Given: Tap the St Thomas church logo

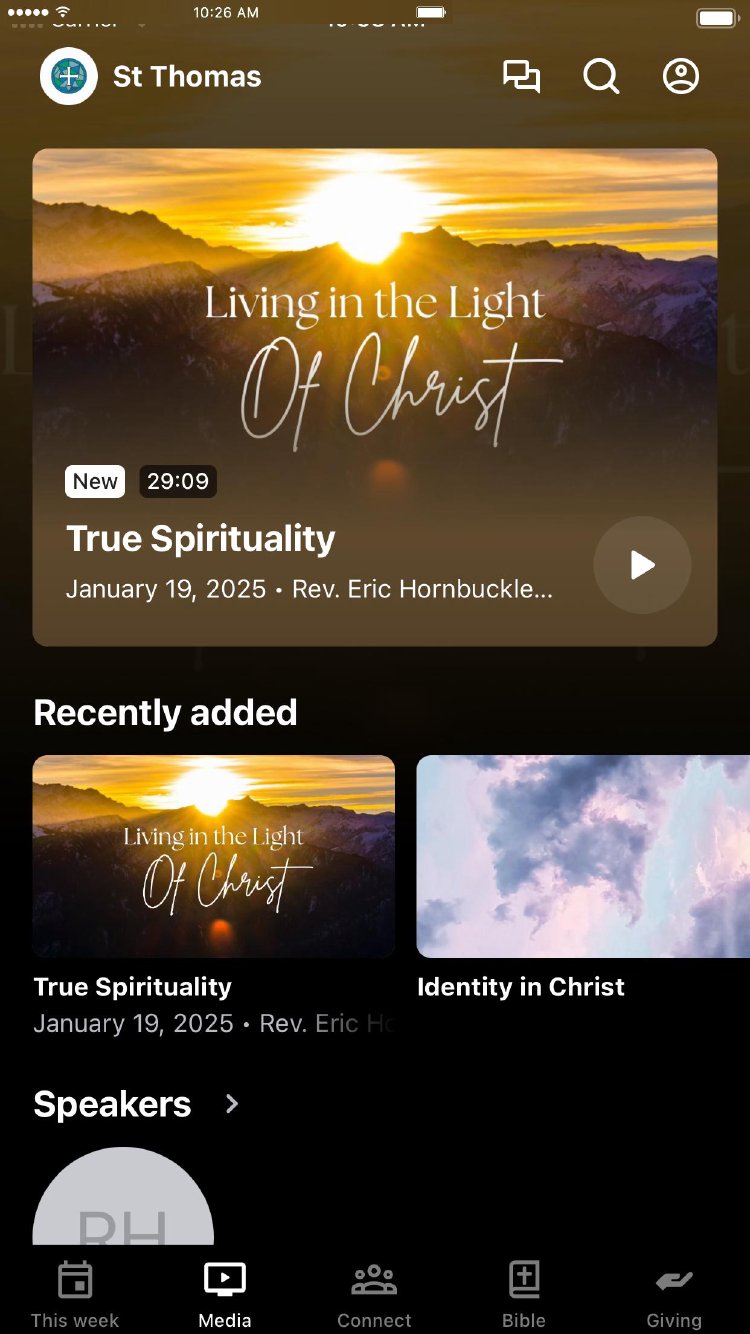Looking at the screenshot, I should [69, 76].
